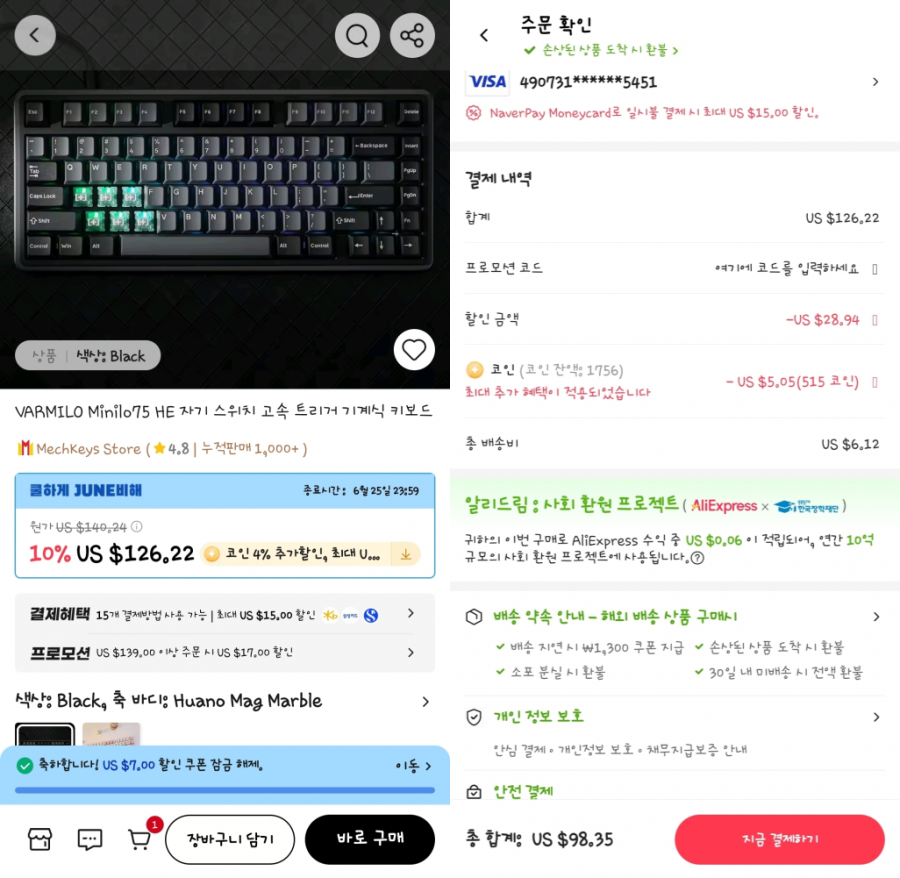The width and height of the screenshot is (900, 878).
Task: Add the keyboard to wishlist heart
Action: (x=414, y=350)
